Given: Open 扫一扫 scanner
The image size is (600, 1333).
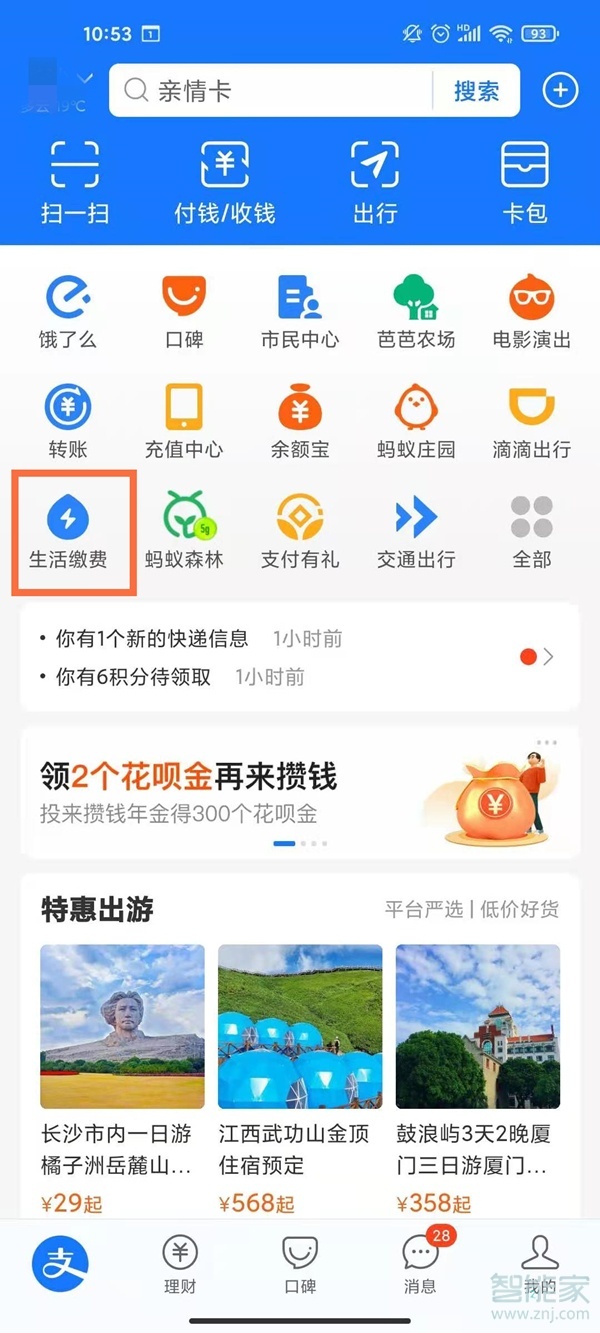Looking at the screenshot, I should tap(75, 181).
